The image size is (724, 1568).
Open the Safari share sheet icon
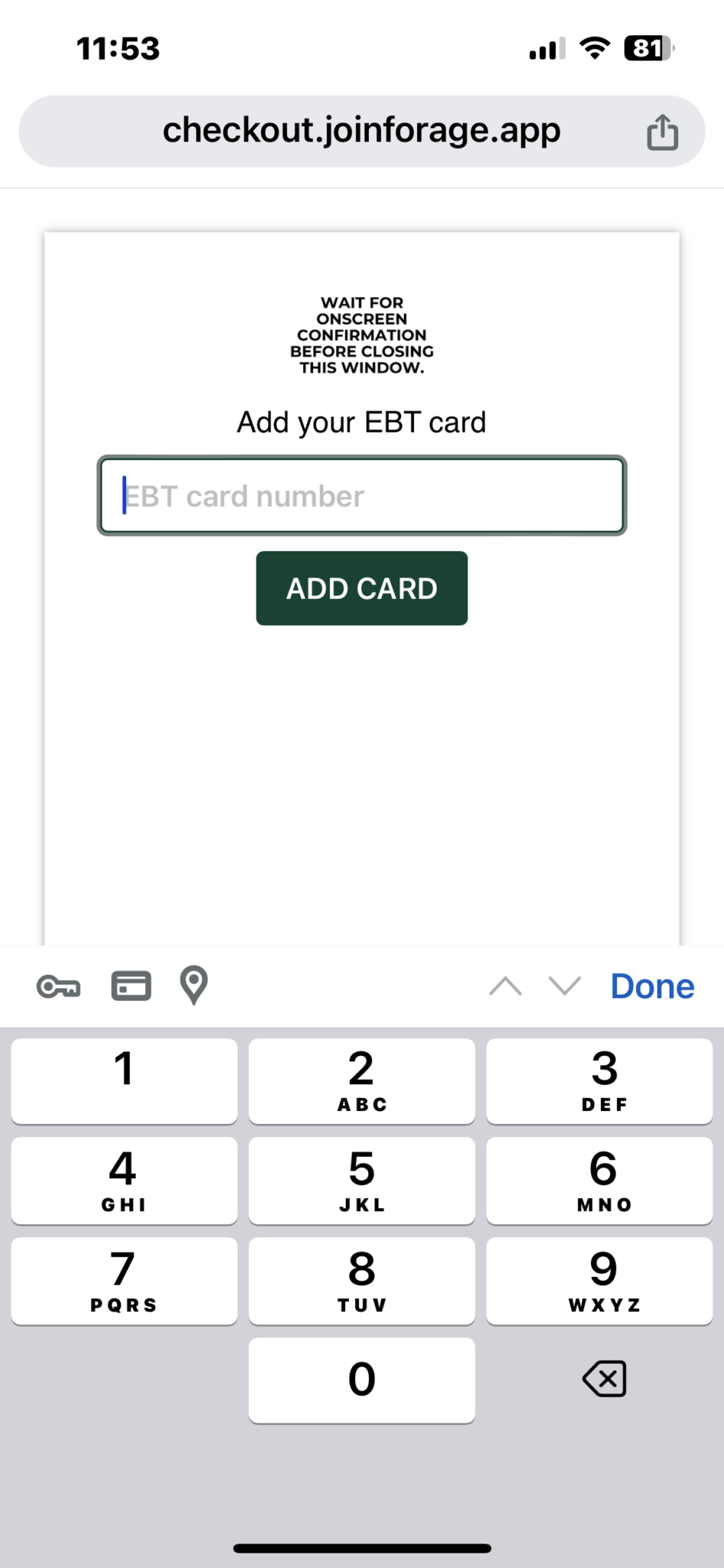pos(661,130)
